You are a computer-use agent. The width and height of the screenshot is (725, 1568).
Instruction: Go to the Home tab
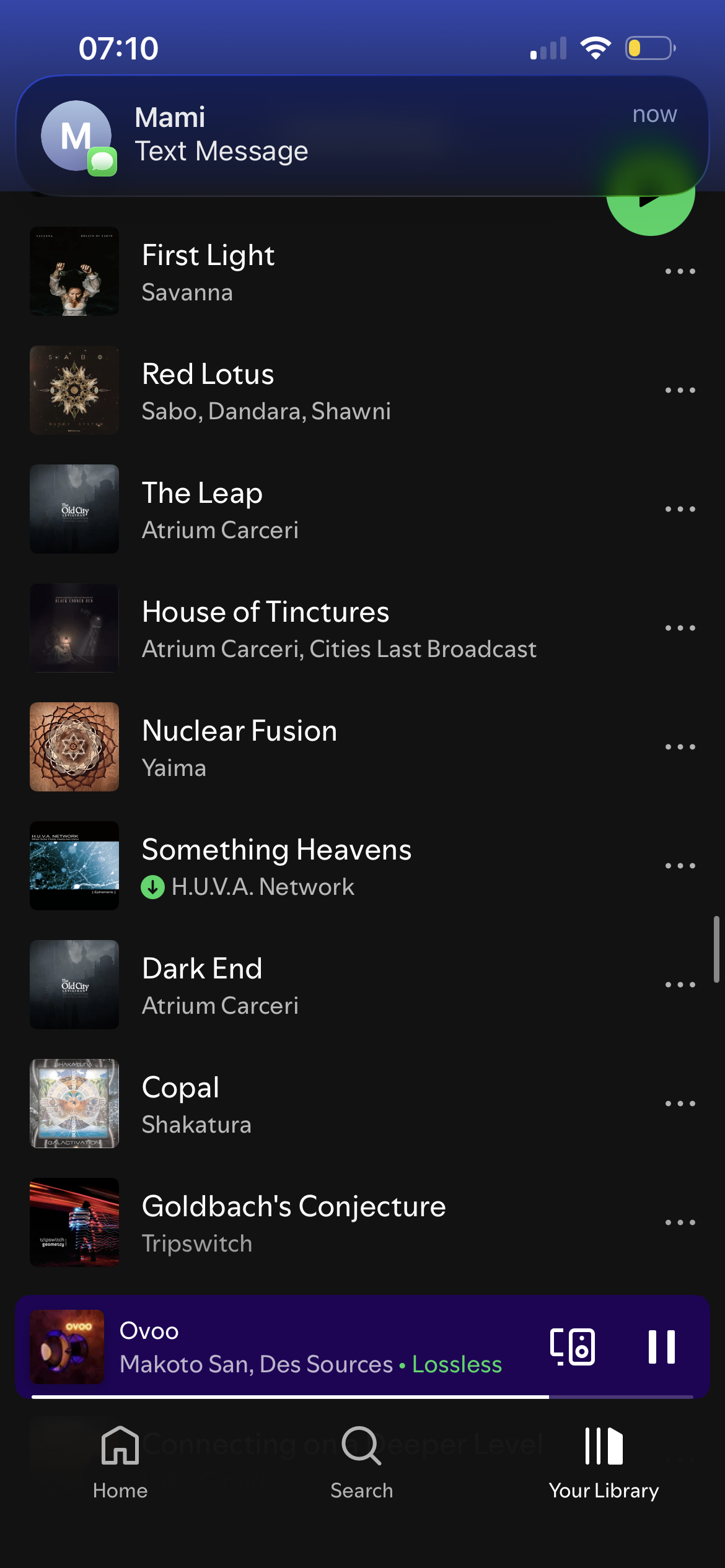coord(120,1461)
